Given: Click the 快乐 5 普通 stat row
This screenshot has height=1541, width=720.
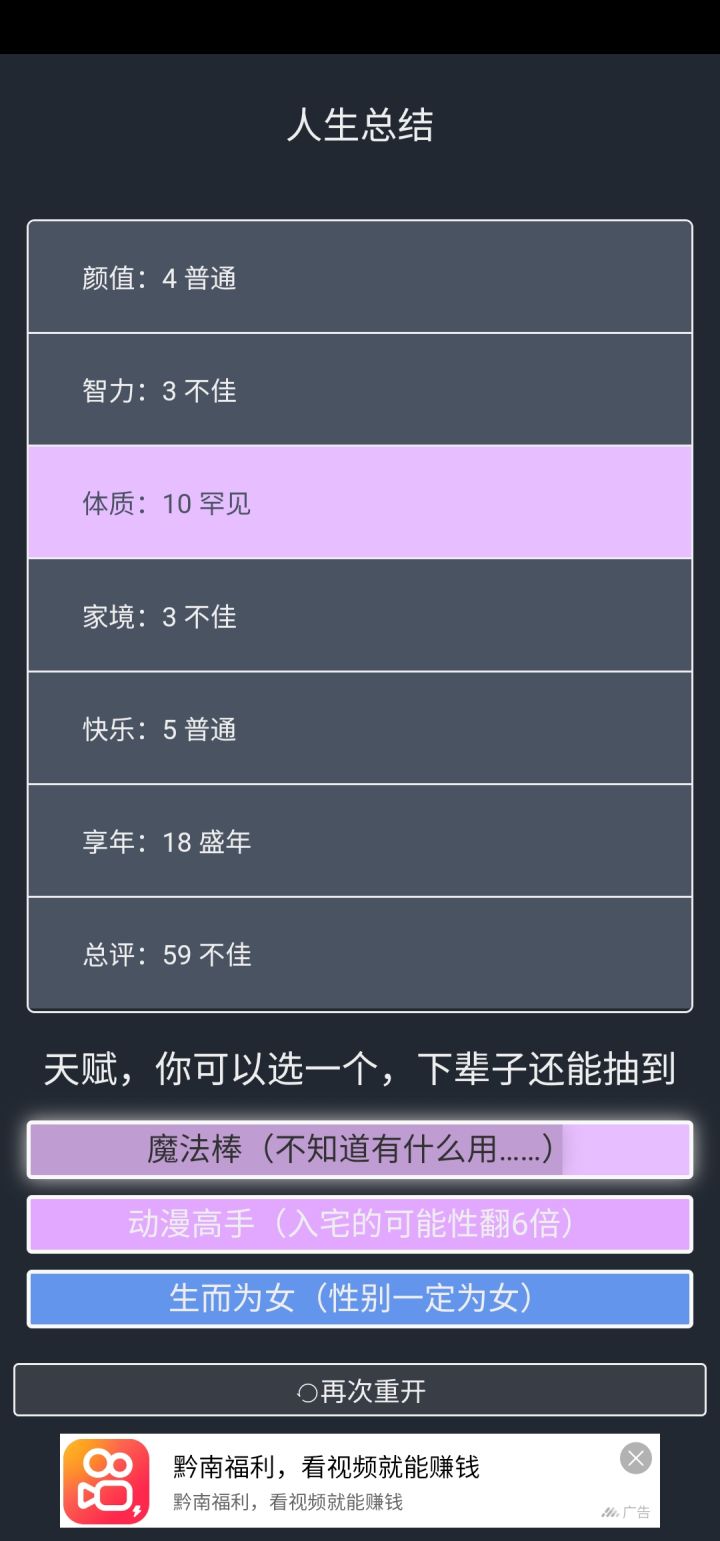Looking at the screenshot, I should tap(360, 729).
